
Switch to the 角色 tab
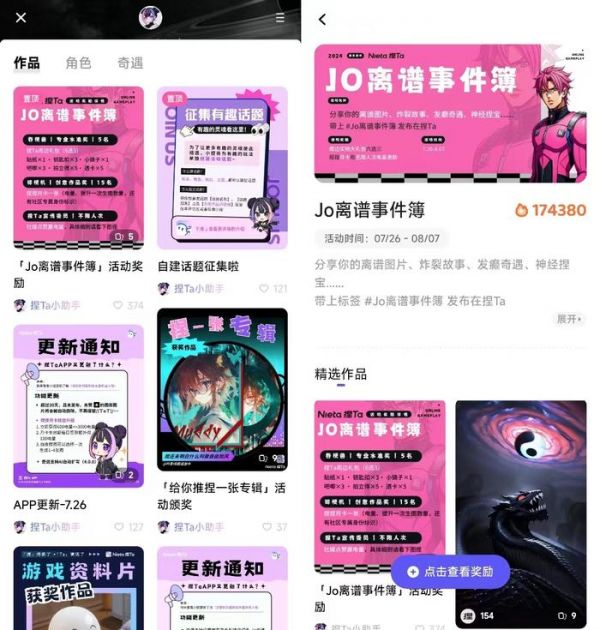click(x=78, y=63)
